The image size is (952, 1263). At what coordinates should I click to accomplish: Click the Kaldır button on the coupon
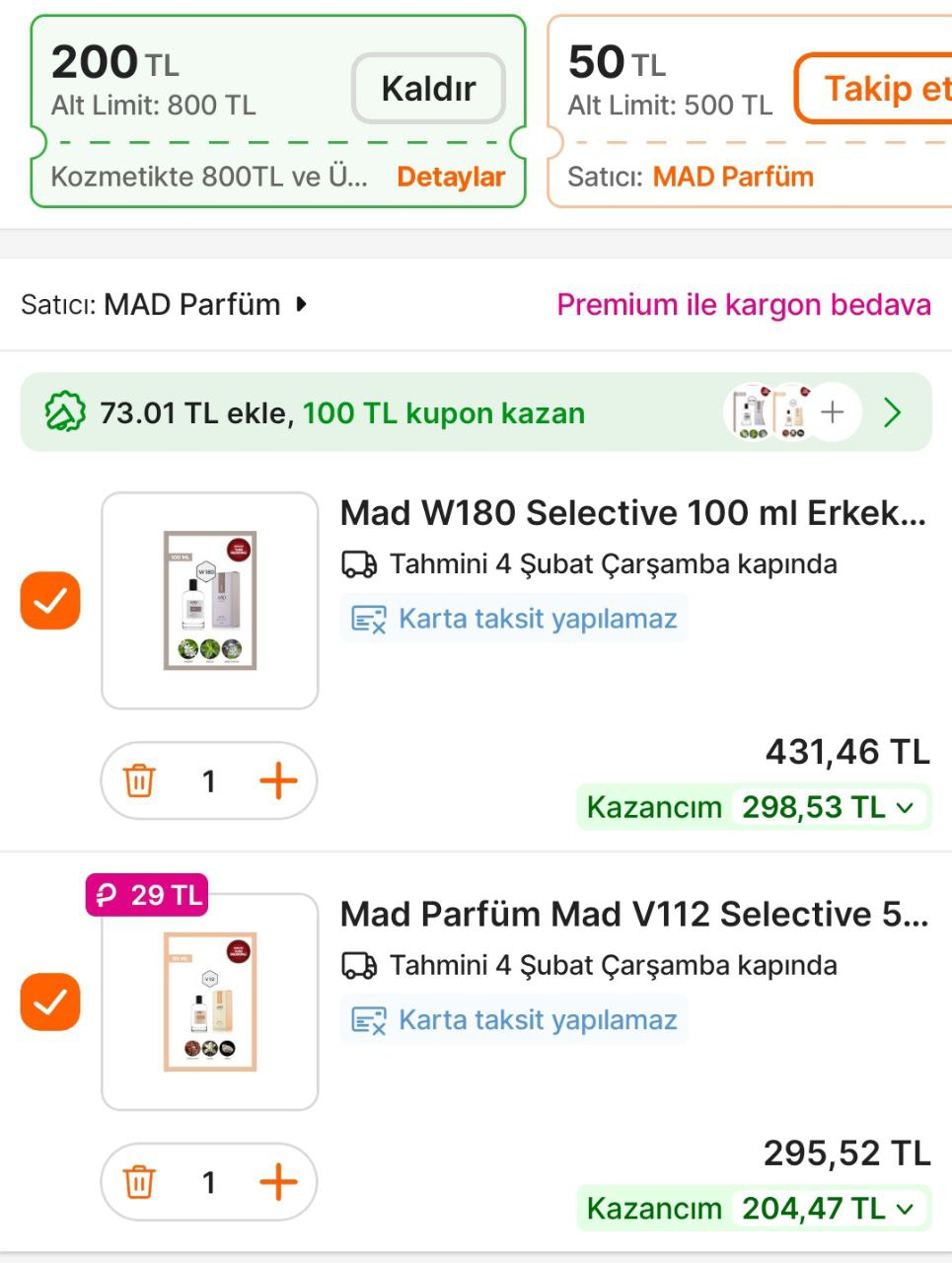427,87
